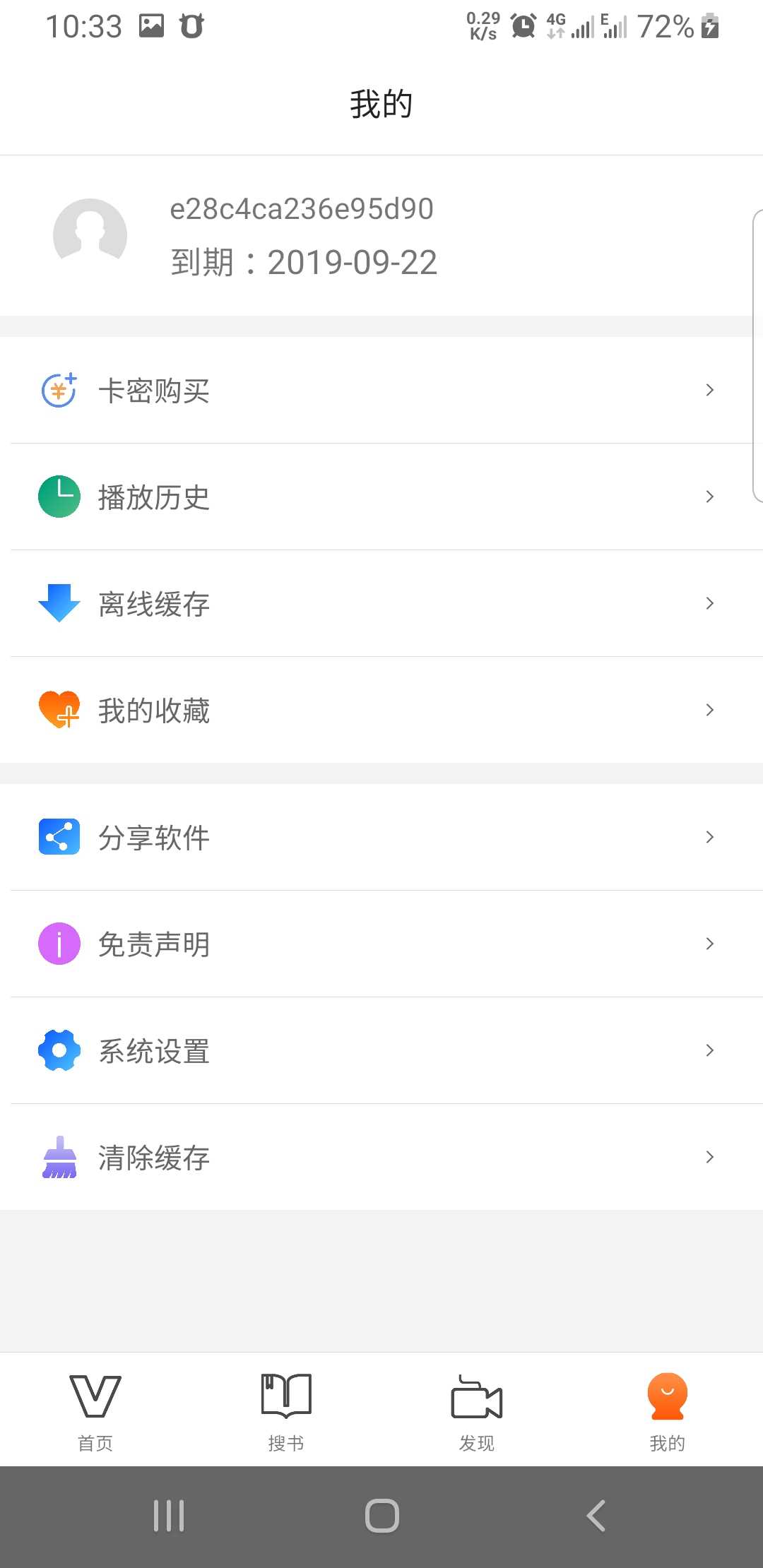Tap the system home button

tap(381, 1516)
